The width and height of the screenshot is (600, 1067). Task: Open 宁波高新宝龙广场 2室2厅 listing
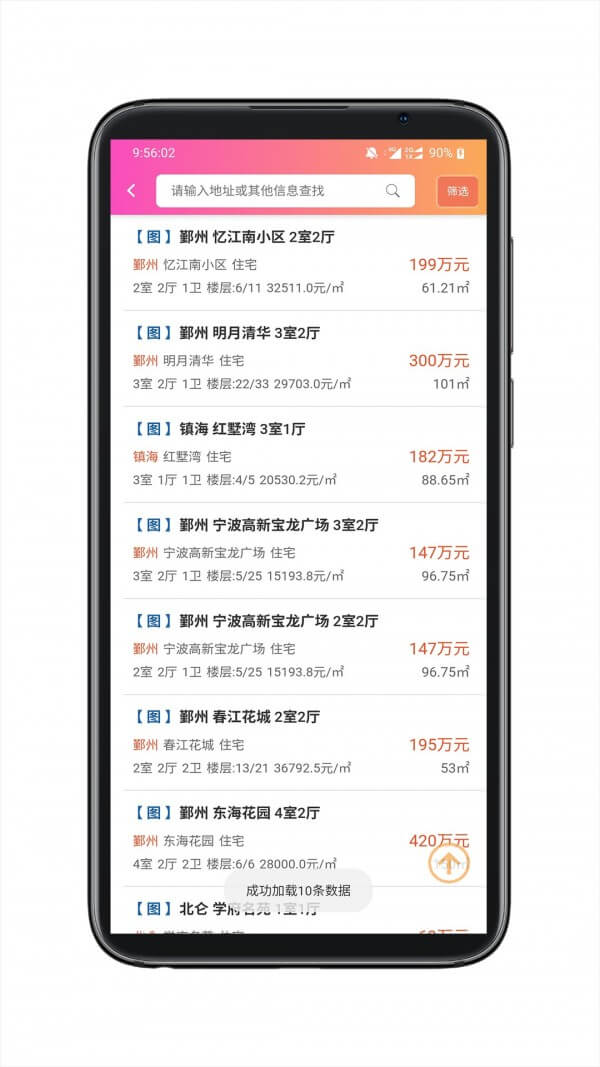(x=300, y=647)
